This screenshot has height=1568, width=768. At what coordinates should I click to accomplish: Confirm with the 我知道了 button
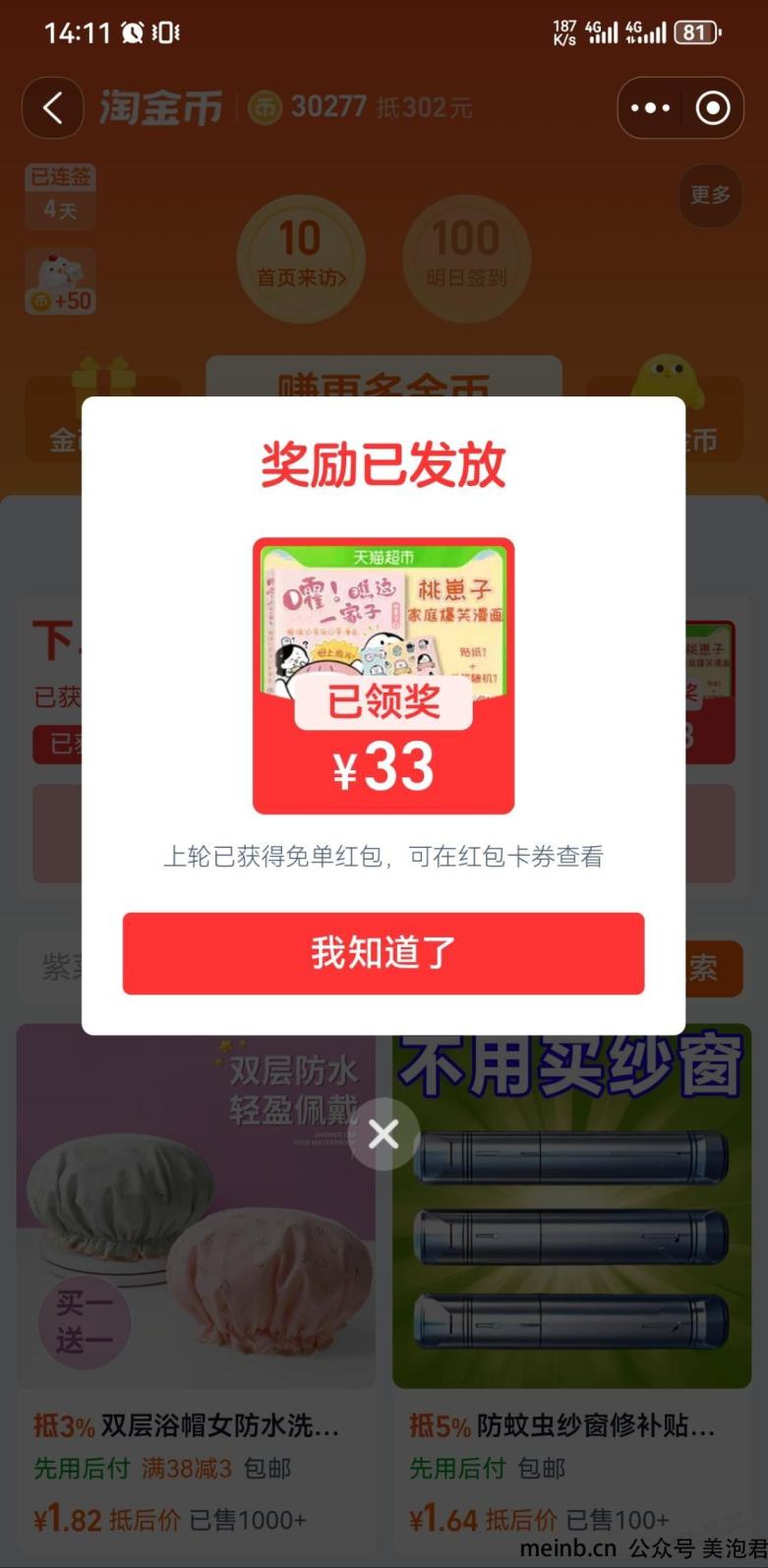pyautogui.click(x=384, y=952)
